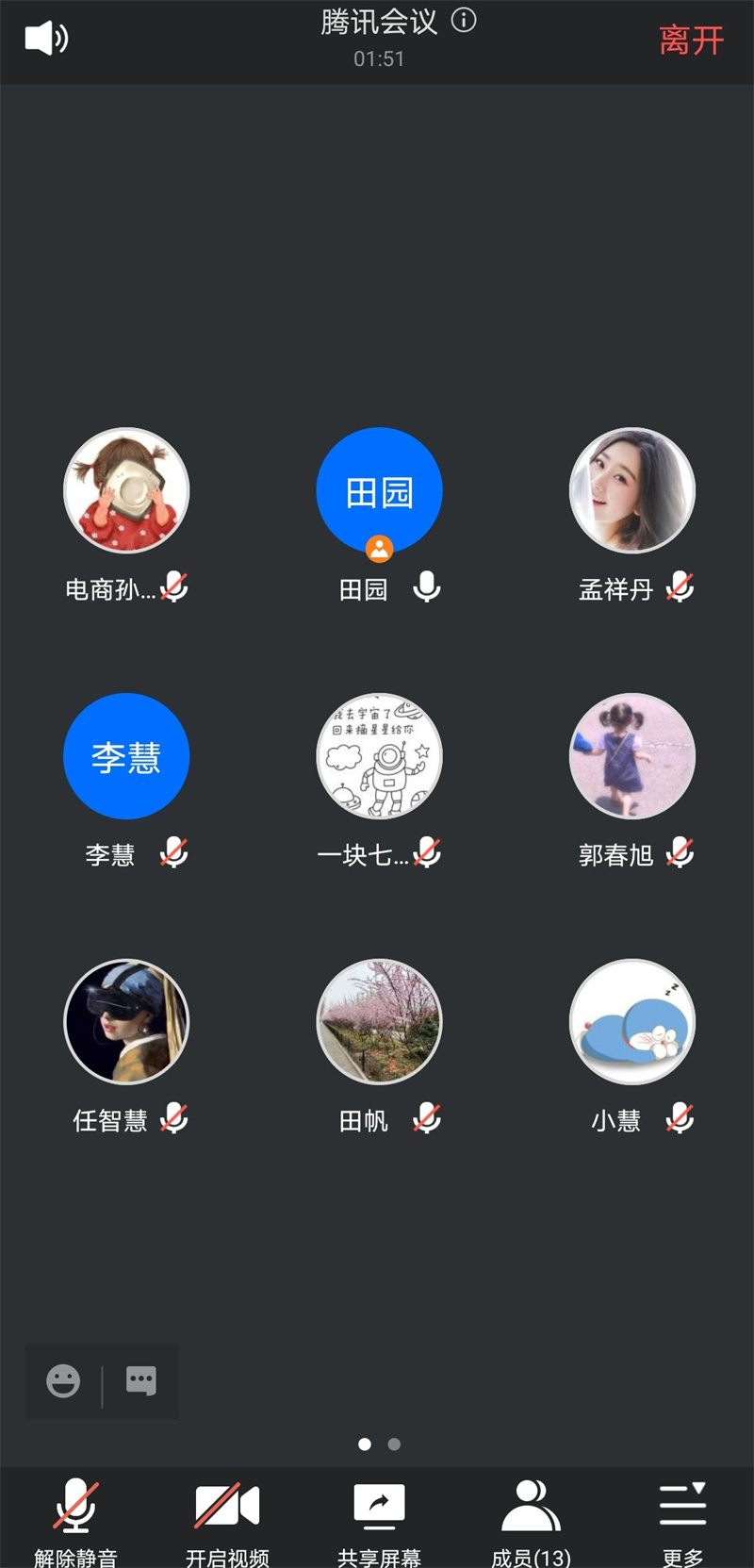The width and height of the screenshot is (754, 1568).
Task: Turn on camera with 开启视频
Action: click(x=227, y=1518)
